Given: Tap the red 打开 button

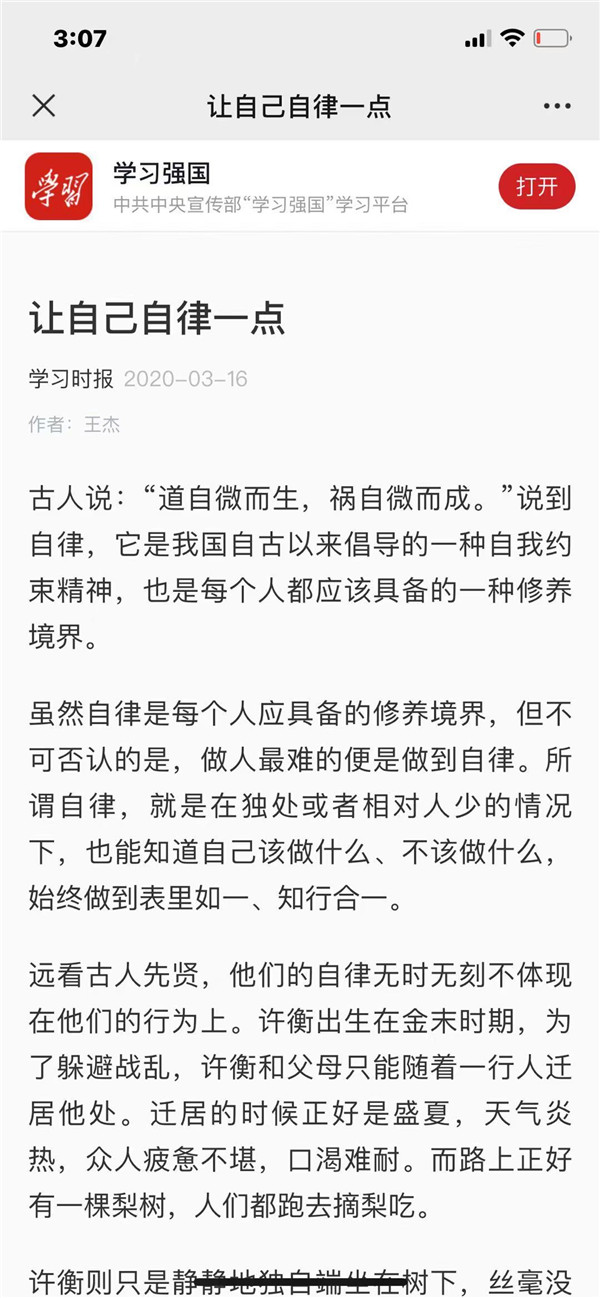Looking at the screenshot, I should (x=537, y=187).
